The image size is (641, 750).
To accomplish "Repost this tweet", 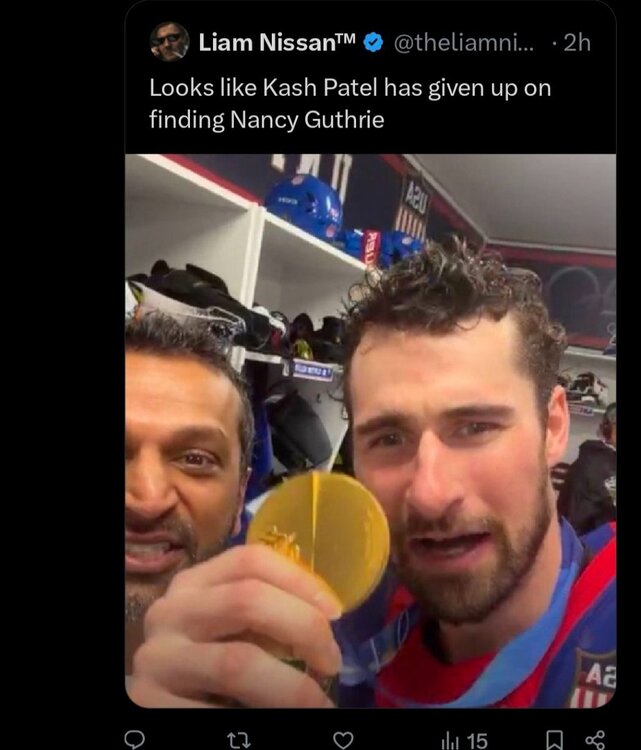I will (x=236, y=739).
